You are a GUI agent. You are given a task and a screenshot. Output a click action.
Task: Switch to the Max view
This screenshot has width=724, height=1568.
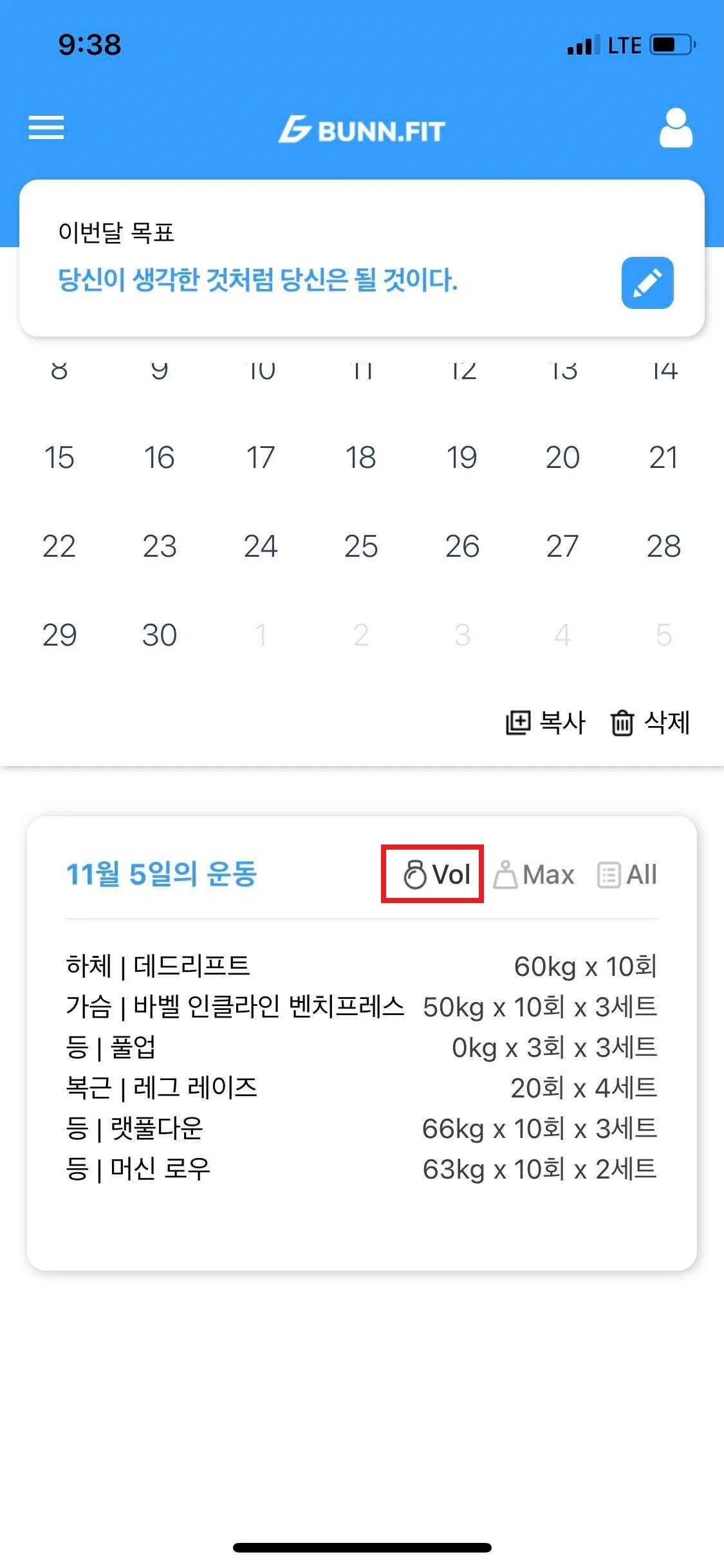coord(534,875)
